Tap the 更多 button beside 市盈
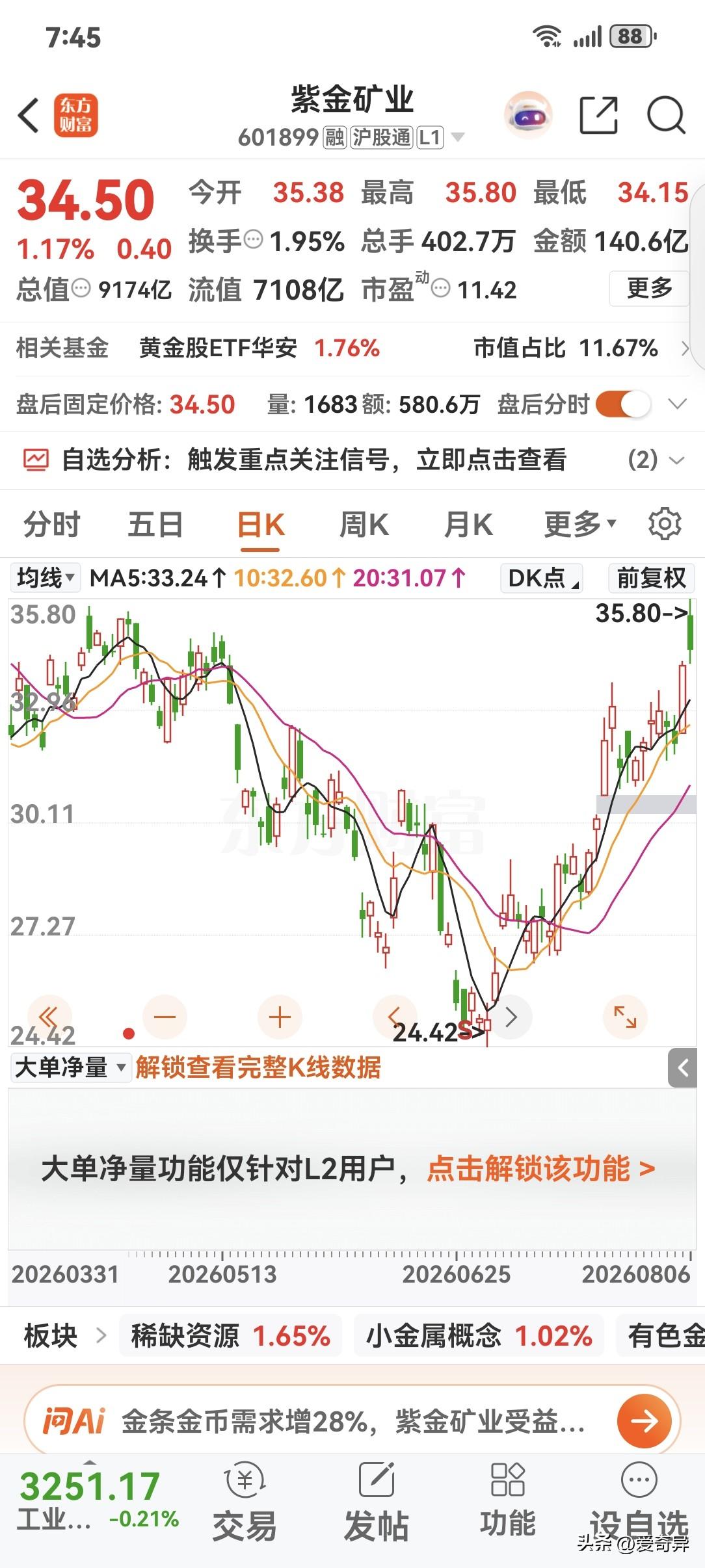705x1568 pixels. 649,288
